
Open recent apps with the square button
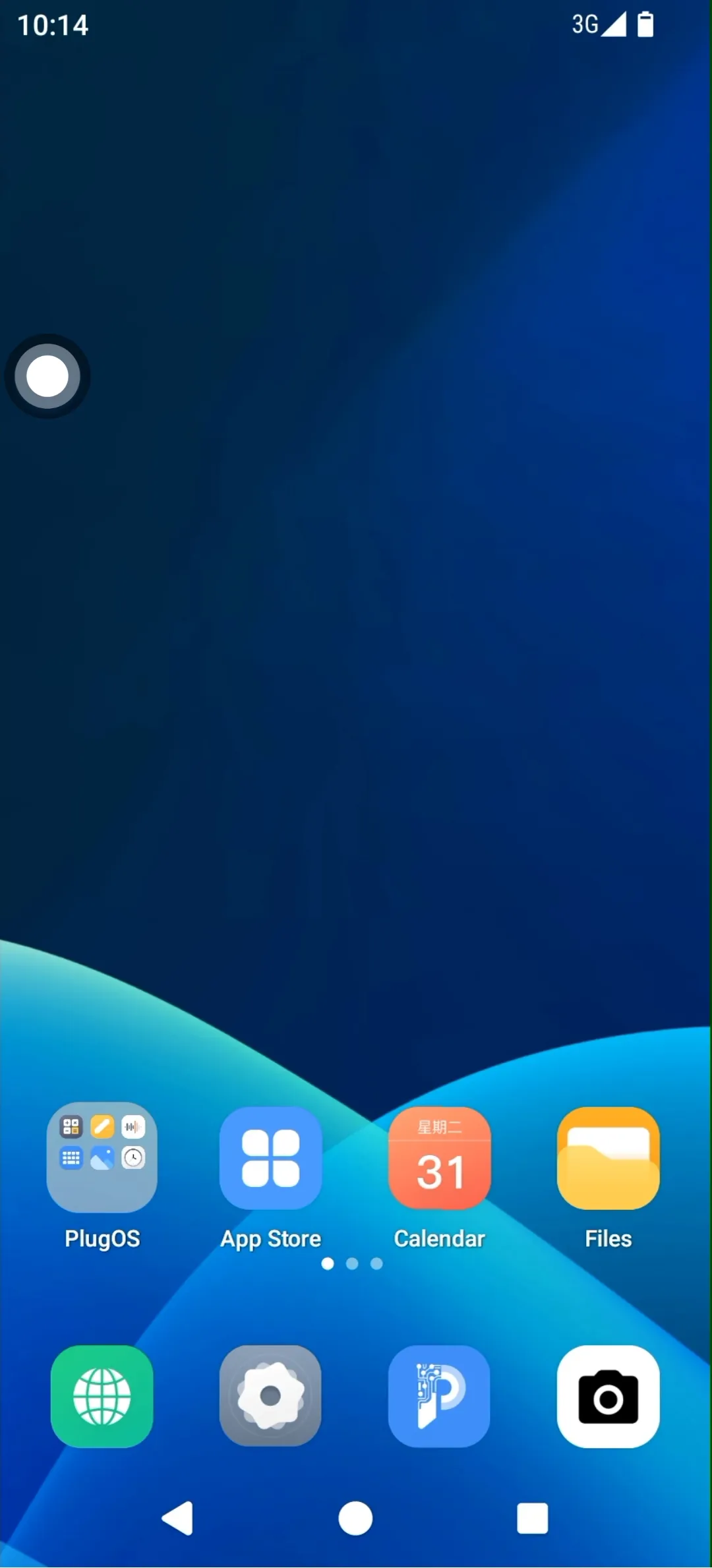pos(532,1519)
